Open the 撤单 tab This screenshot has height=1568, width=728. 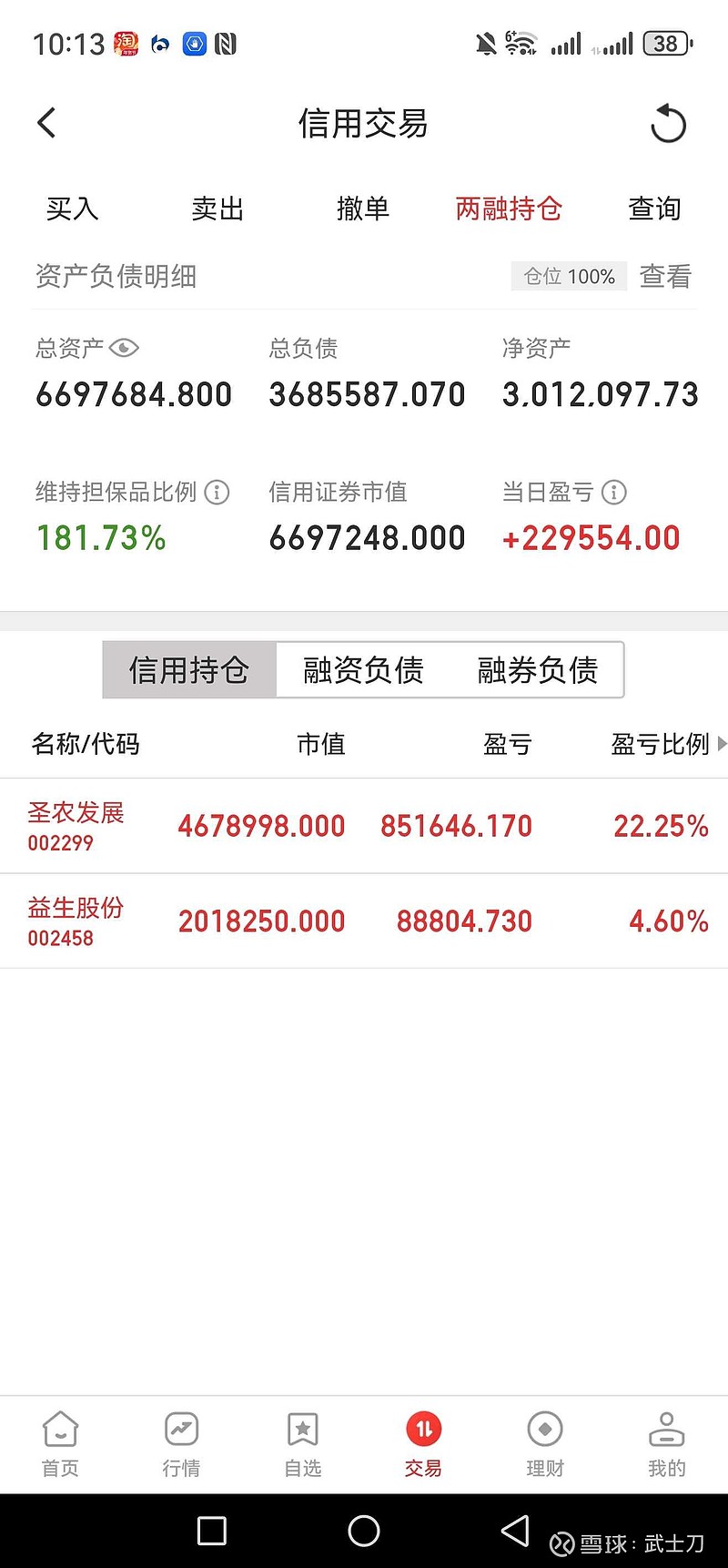point(363,209)
